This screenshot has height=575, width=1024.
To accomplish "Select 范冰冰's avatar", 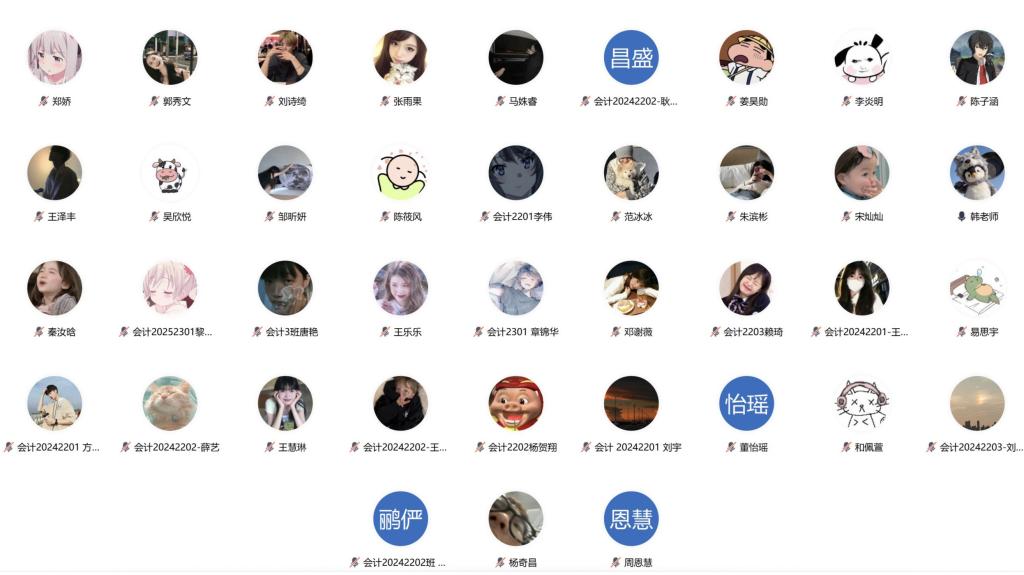I will pos(631,173).
